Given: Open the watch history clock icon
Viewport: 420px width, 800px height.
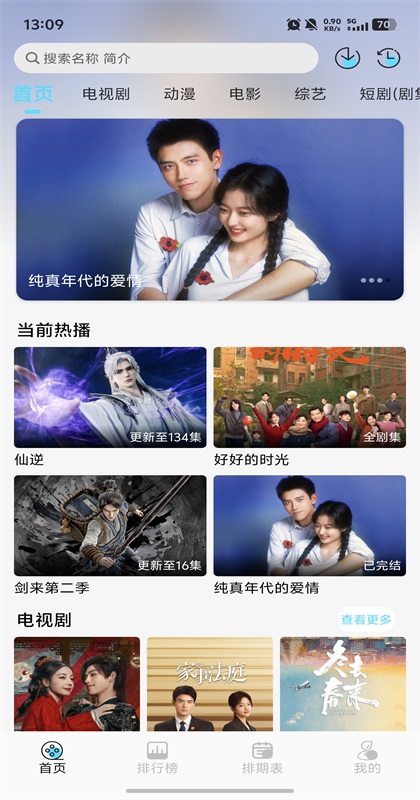Looking at the screenshot, I should point(388,58).
